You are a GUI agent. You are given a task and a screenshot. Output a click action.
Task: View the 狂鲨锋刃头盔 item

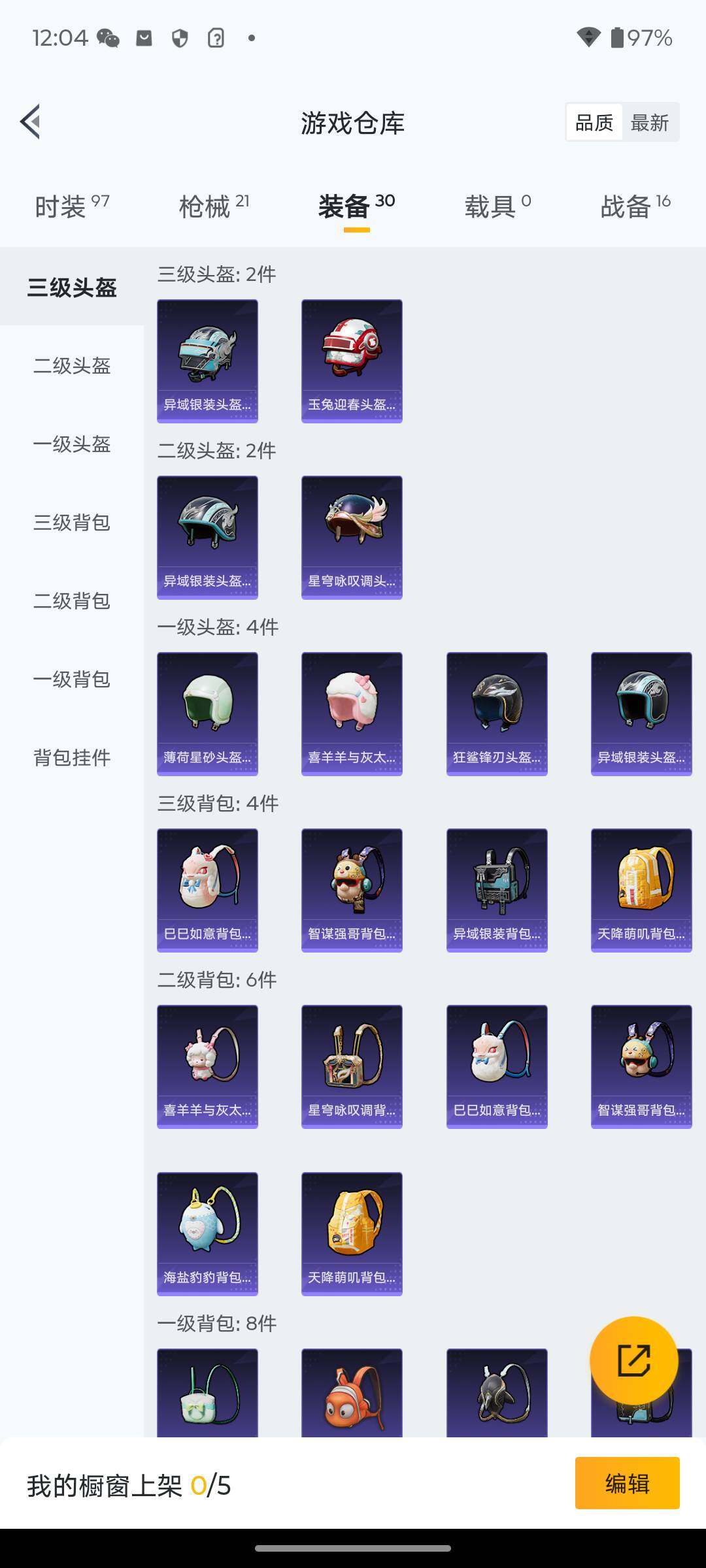497,713
